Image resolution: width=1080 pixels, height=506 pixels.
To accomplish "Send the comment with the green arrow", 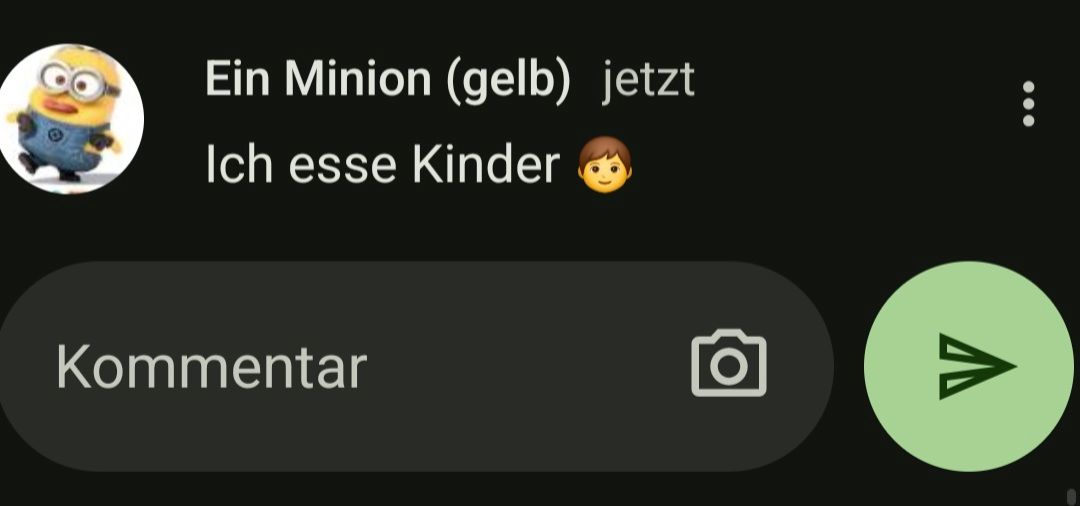I will [969, 366].
